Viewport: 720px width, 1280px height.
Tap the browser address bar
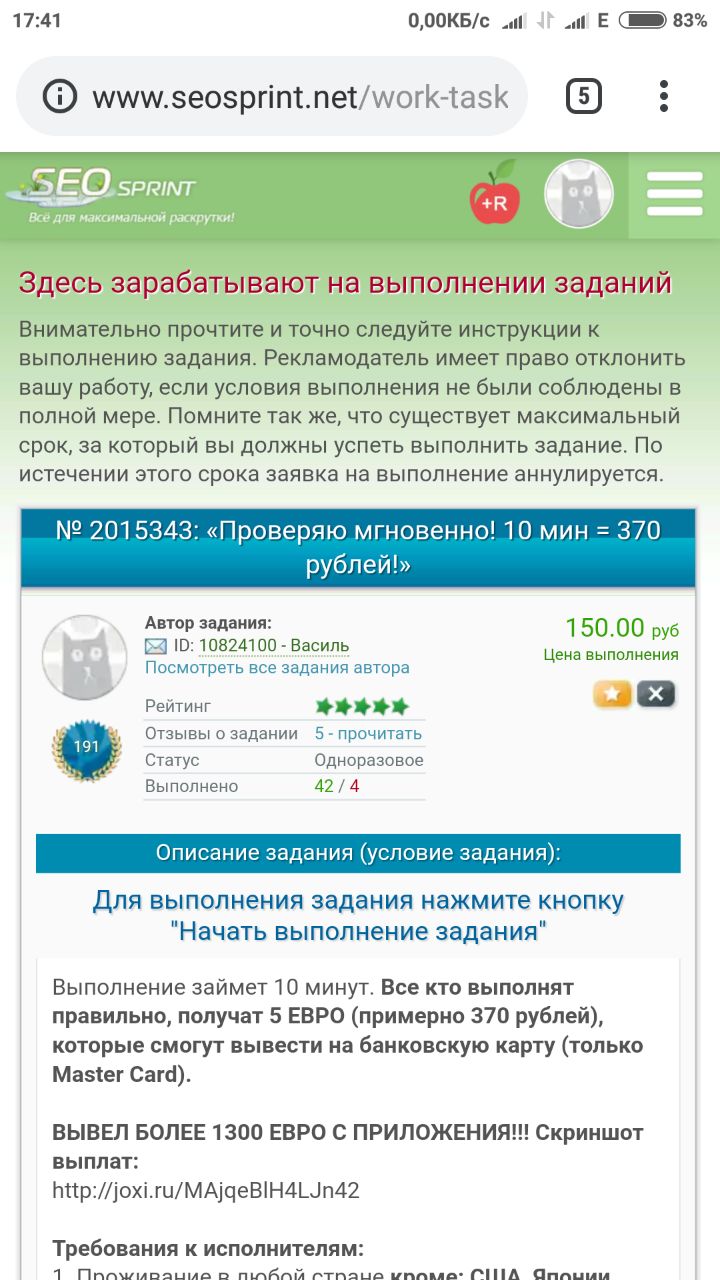(300, 97)
